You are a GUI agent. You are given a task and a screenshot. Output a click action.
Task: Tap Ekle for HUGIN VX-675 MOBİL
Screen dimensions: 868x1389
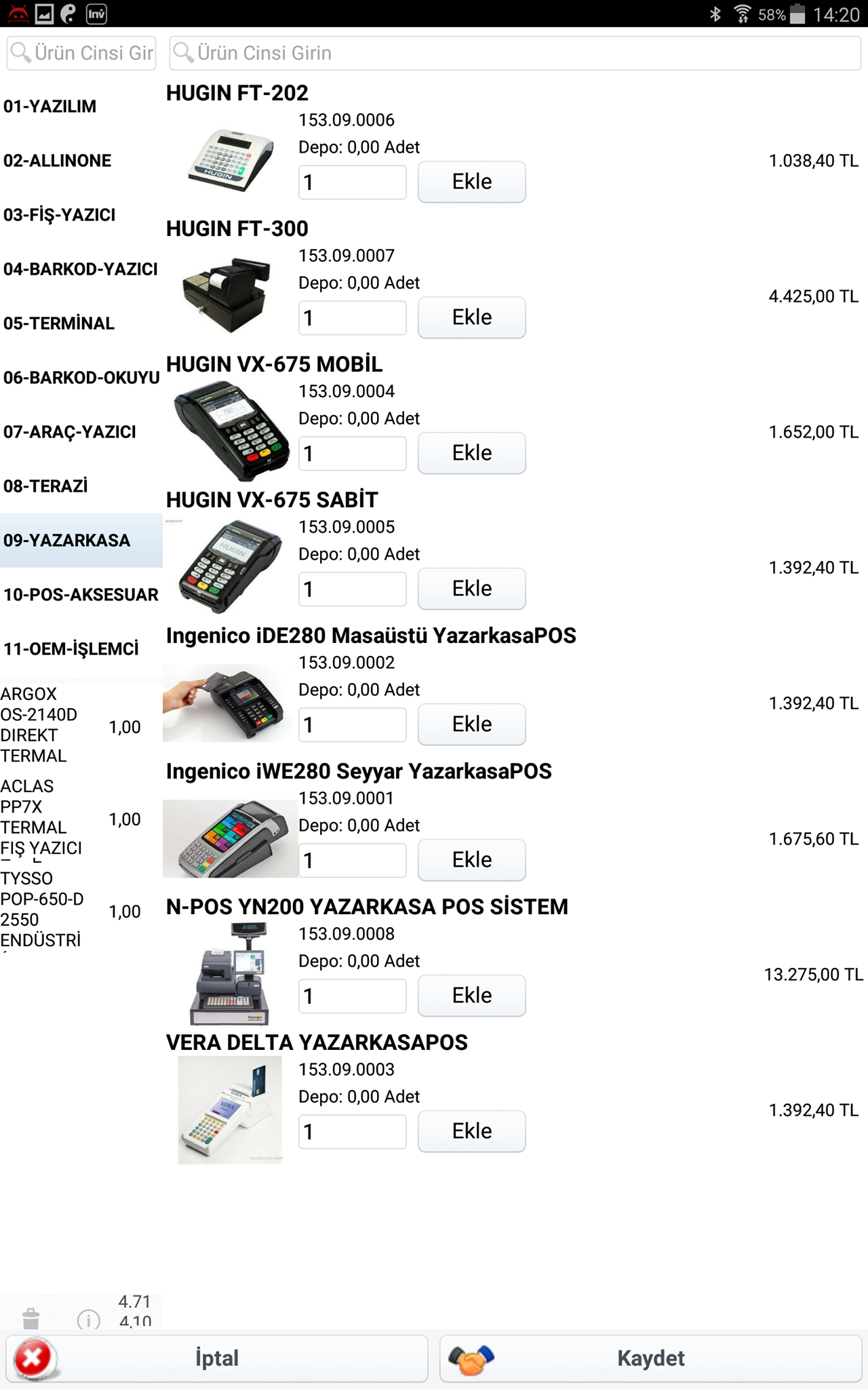pyautogui.click(x=472, y=453)
